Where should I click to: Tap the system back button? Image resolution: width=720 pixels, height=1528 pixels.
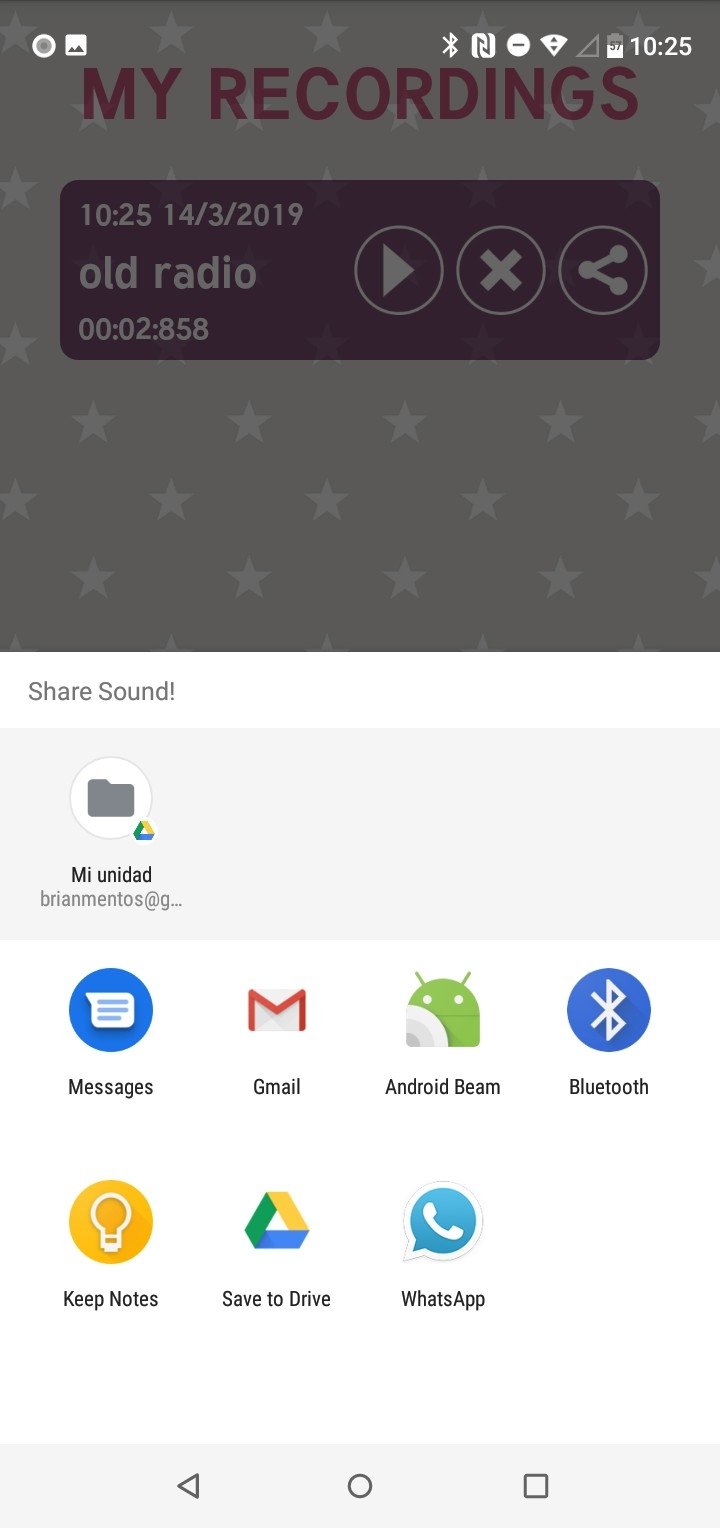[x=188, y=1486]
